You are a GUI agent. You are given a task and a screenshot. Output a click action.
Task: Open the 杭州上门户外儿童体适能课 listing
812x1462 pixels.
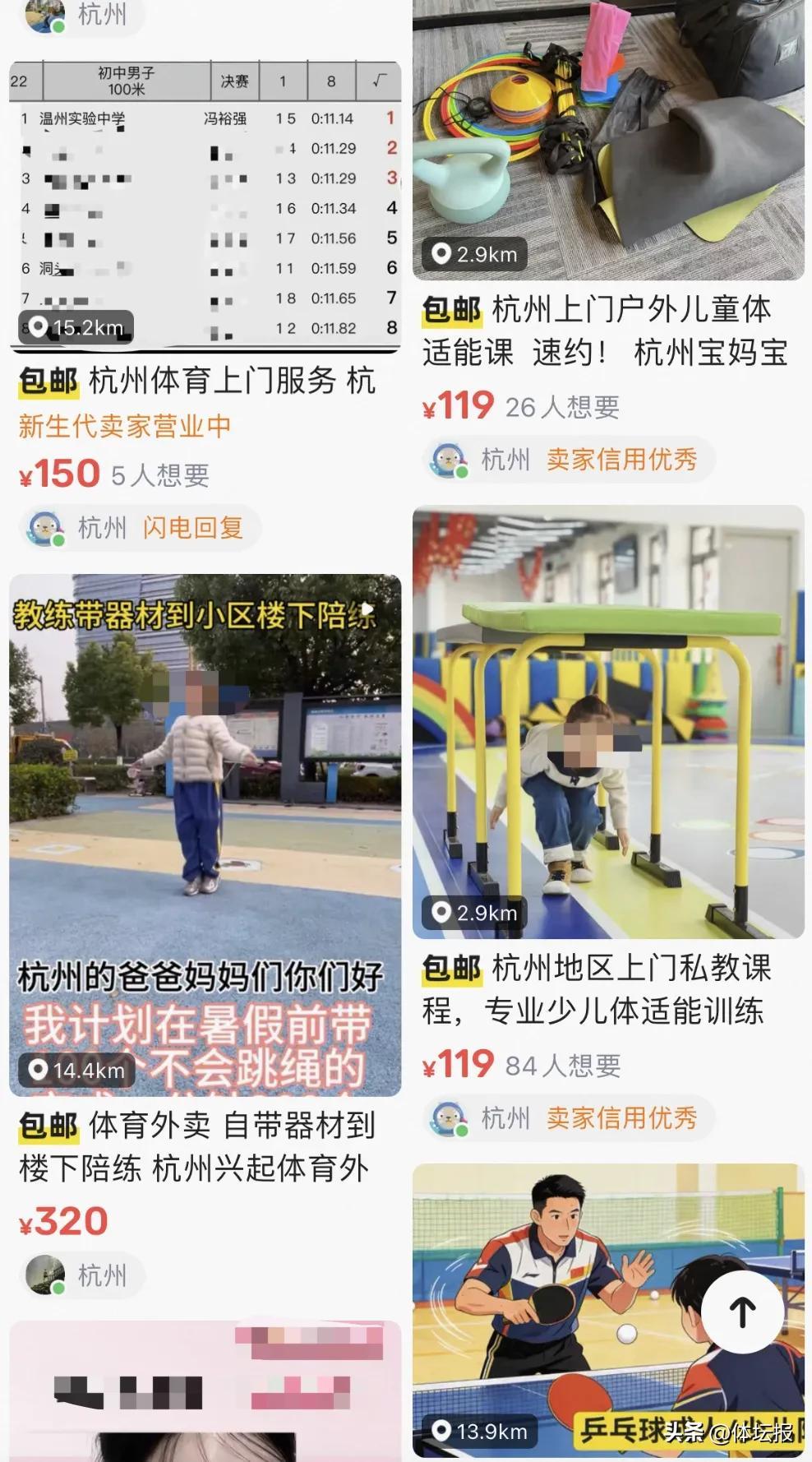607,140
